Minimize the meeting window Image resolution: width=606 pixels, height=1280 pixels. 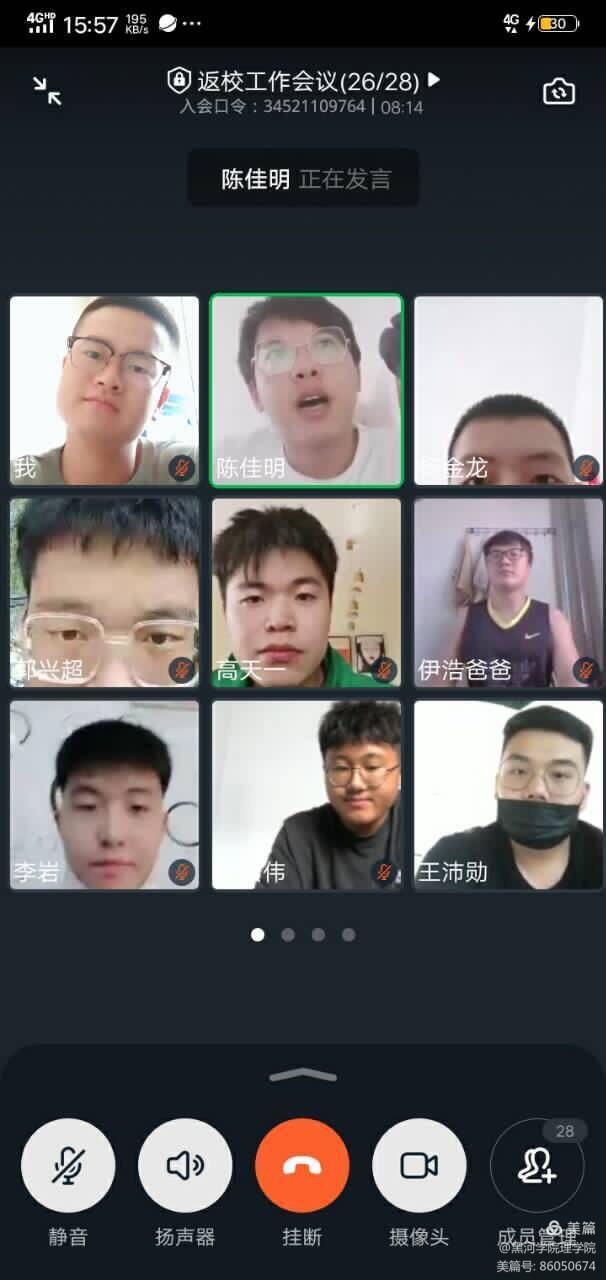click(46, 90)
